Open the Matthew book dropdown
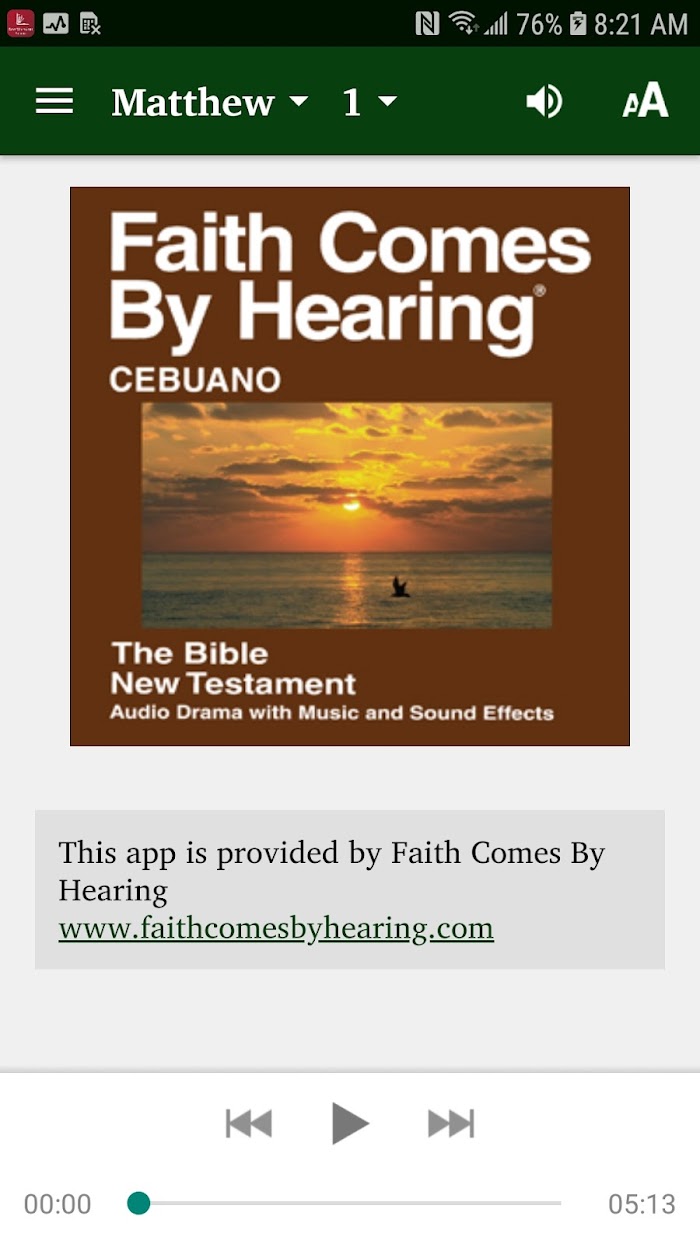The image size is (700, 1244). point(210,102)
